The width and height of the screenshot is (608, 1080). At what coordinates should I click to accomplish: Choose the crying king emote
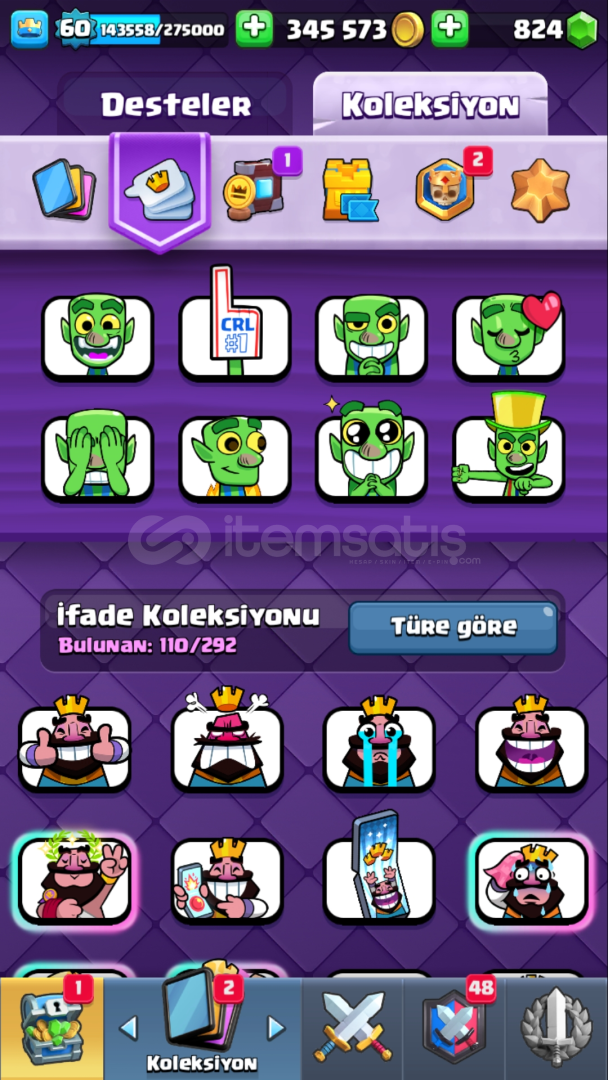point(379,748)
